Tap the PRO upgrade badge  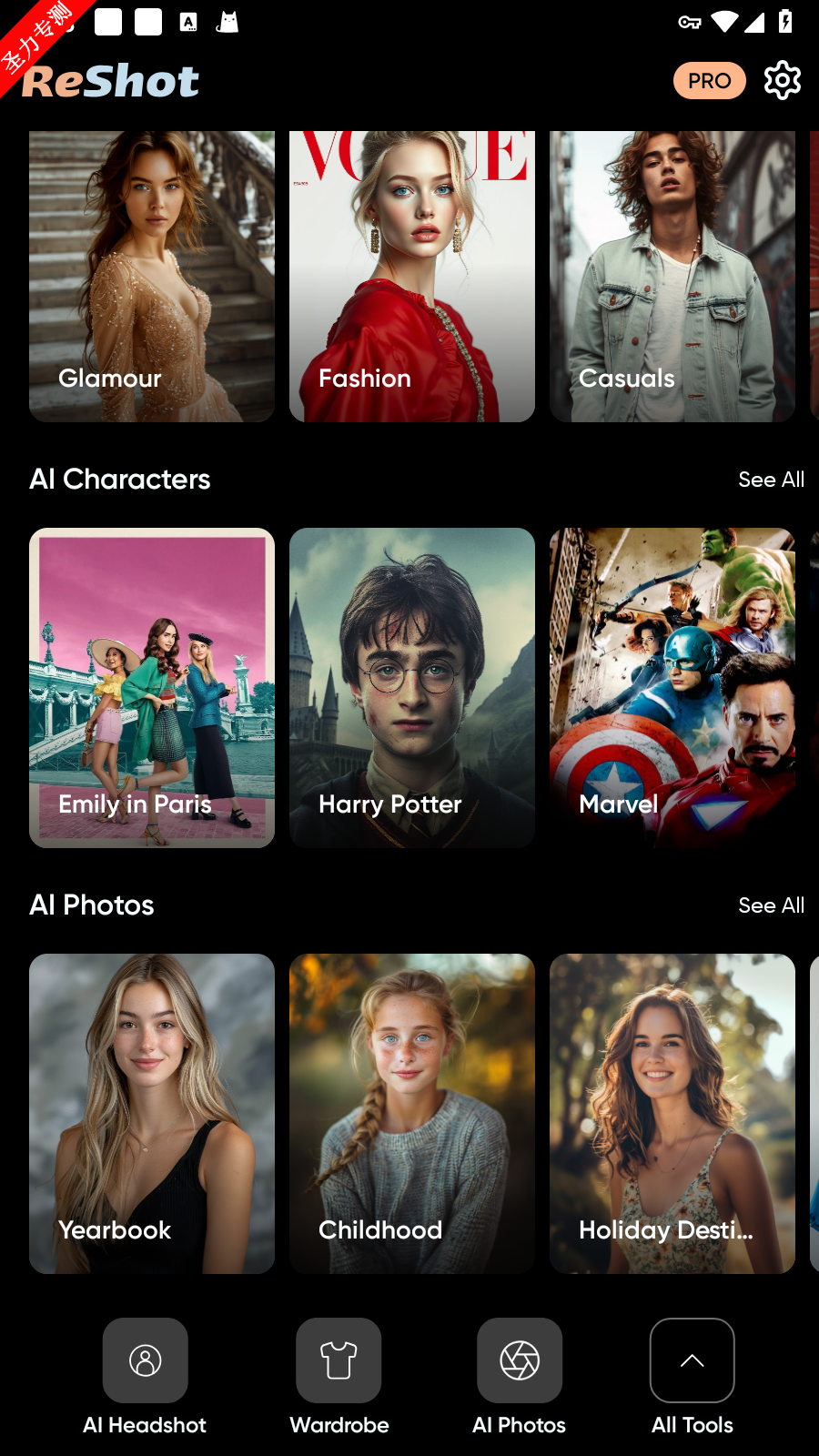click(x=709, y=81)
